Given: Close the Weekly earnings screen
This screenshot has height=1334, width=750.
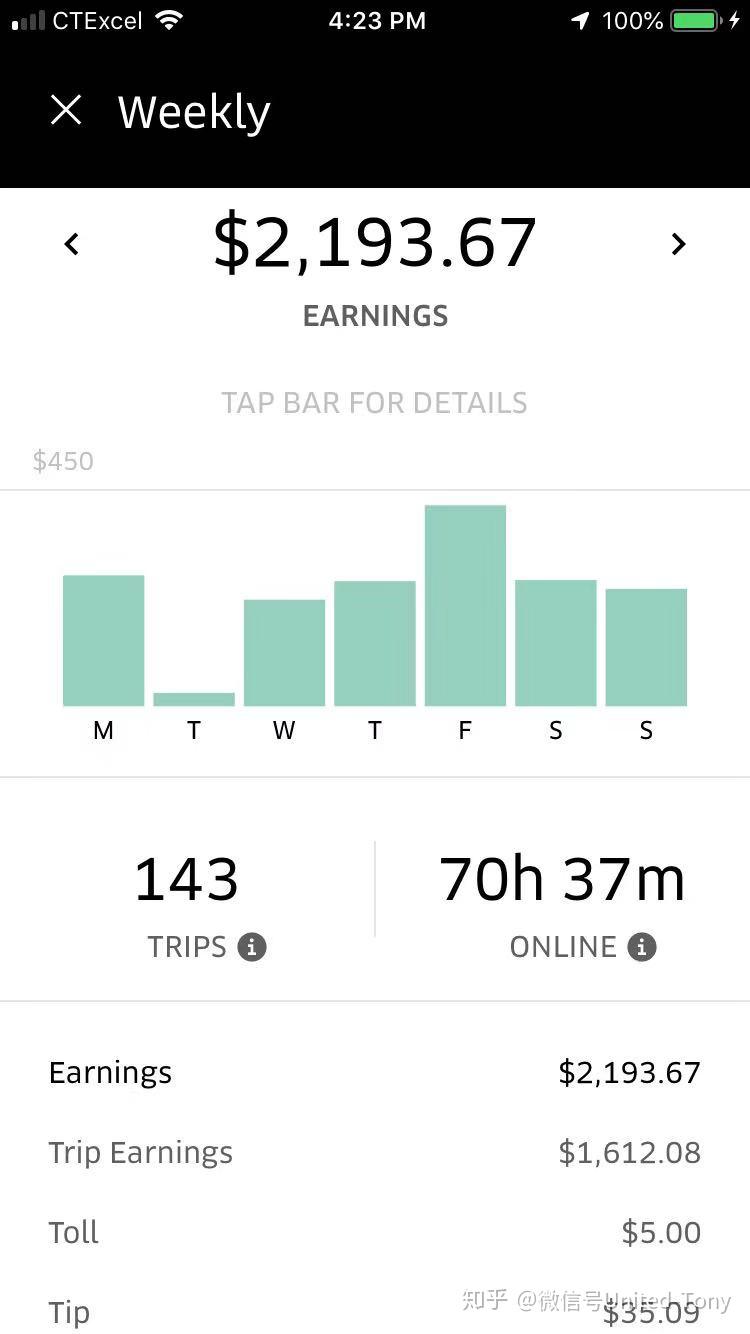Looking at the screenshot, I should pyautogui.click(x=66, y=110).
